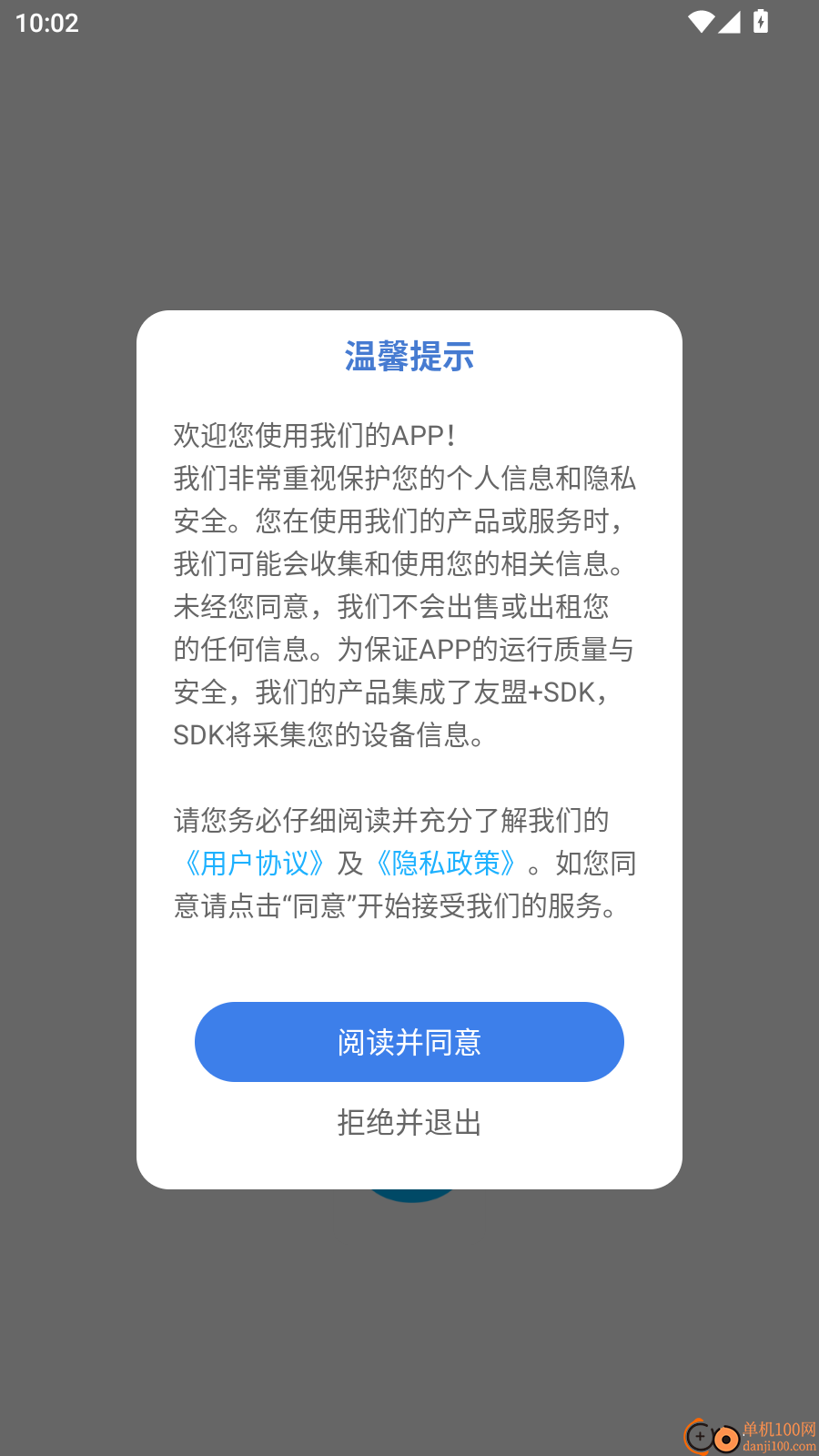Click the cellular signal strength icon
This screenshot has width=819, height=1456.
point(729,22)
